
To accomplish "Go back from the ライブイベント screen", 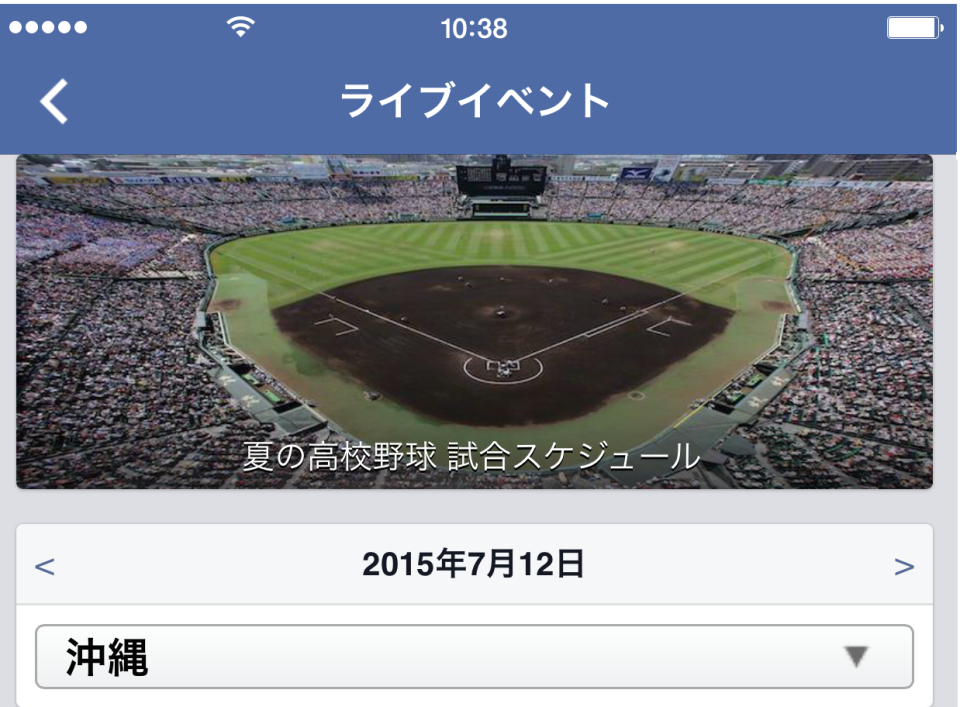I will [54, 102].
